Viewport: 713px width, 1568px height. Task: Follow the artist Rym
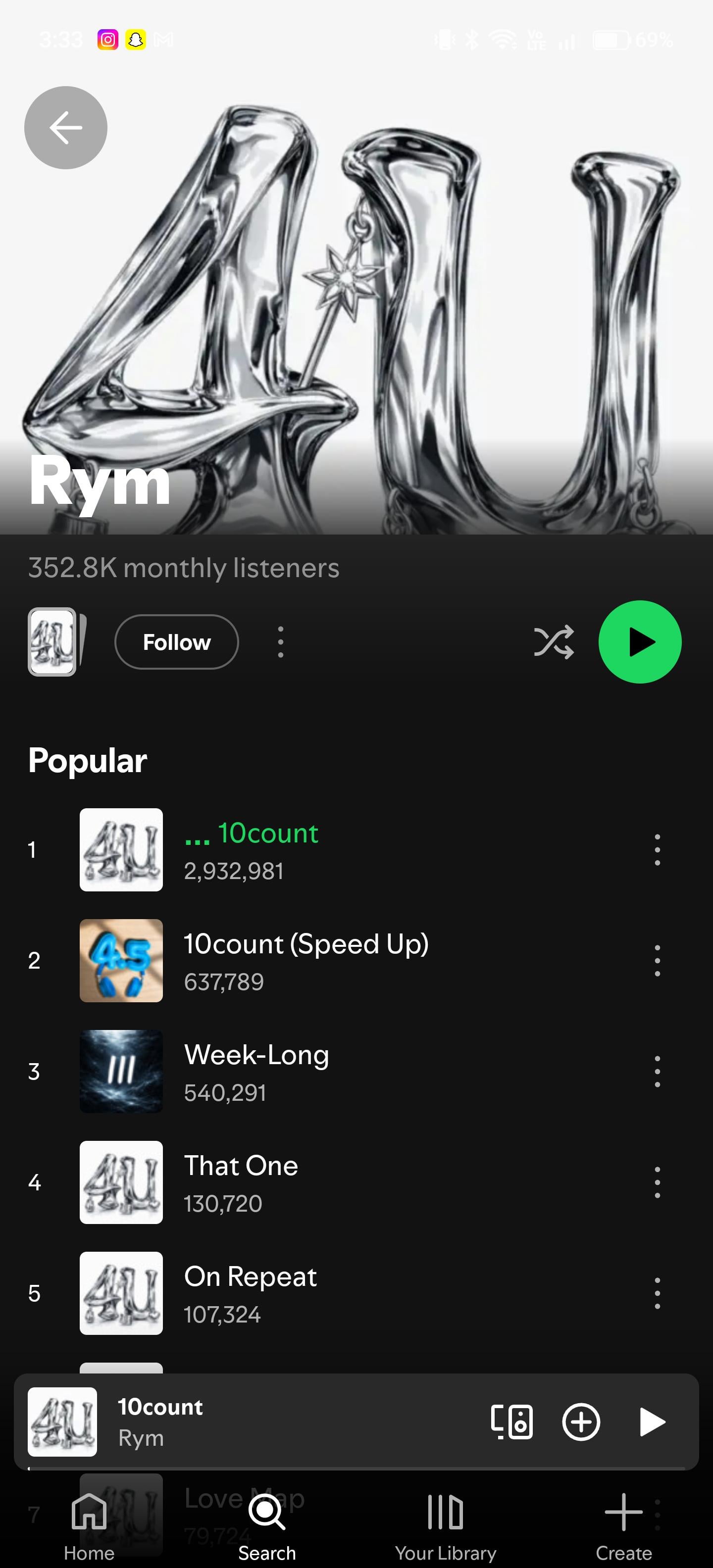(177, 642)
